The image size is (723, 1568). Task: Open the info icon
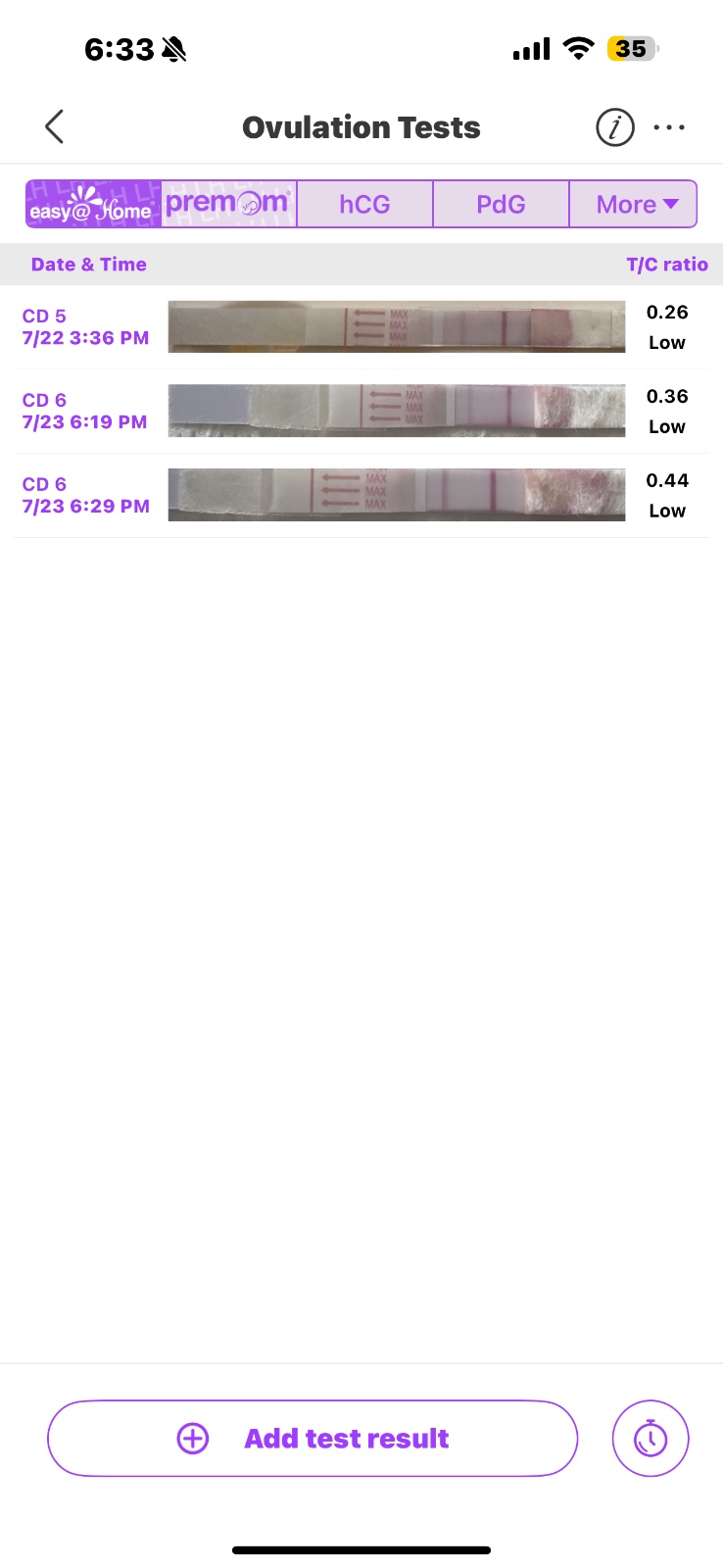(615, 127)
